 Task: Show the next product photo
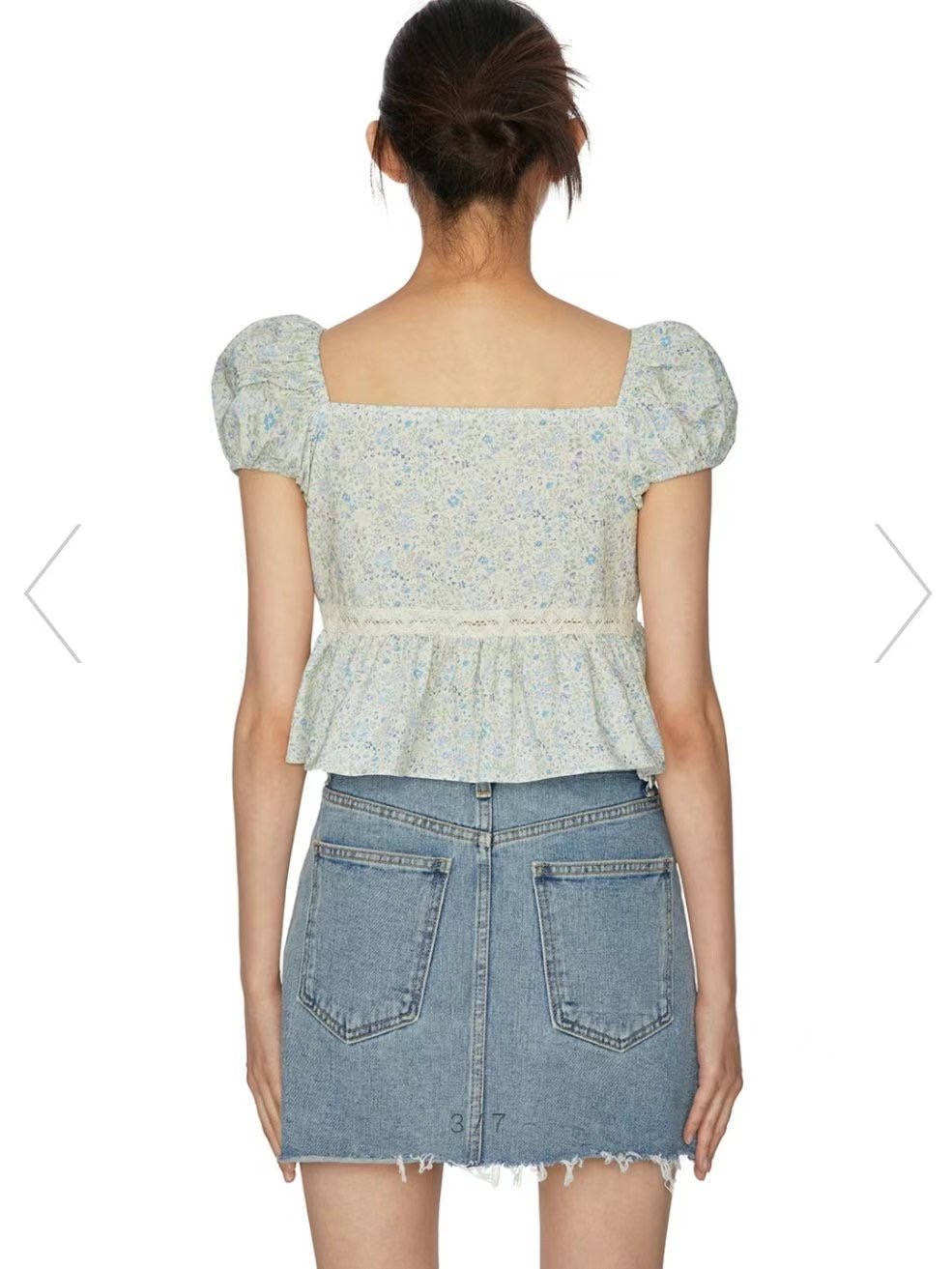902,592
